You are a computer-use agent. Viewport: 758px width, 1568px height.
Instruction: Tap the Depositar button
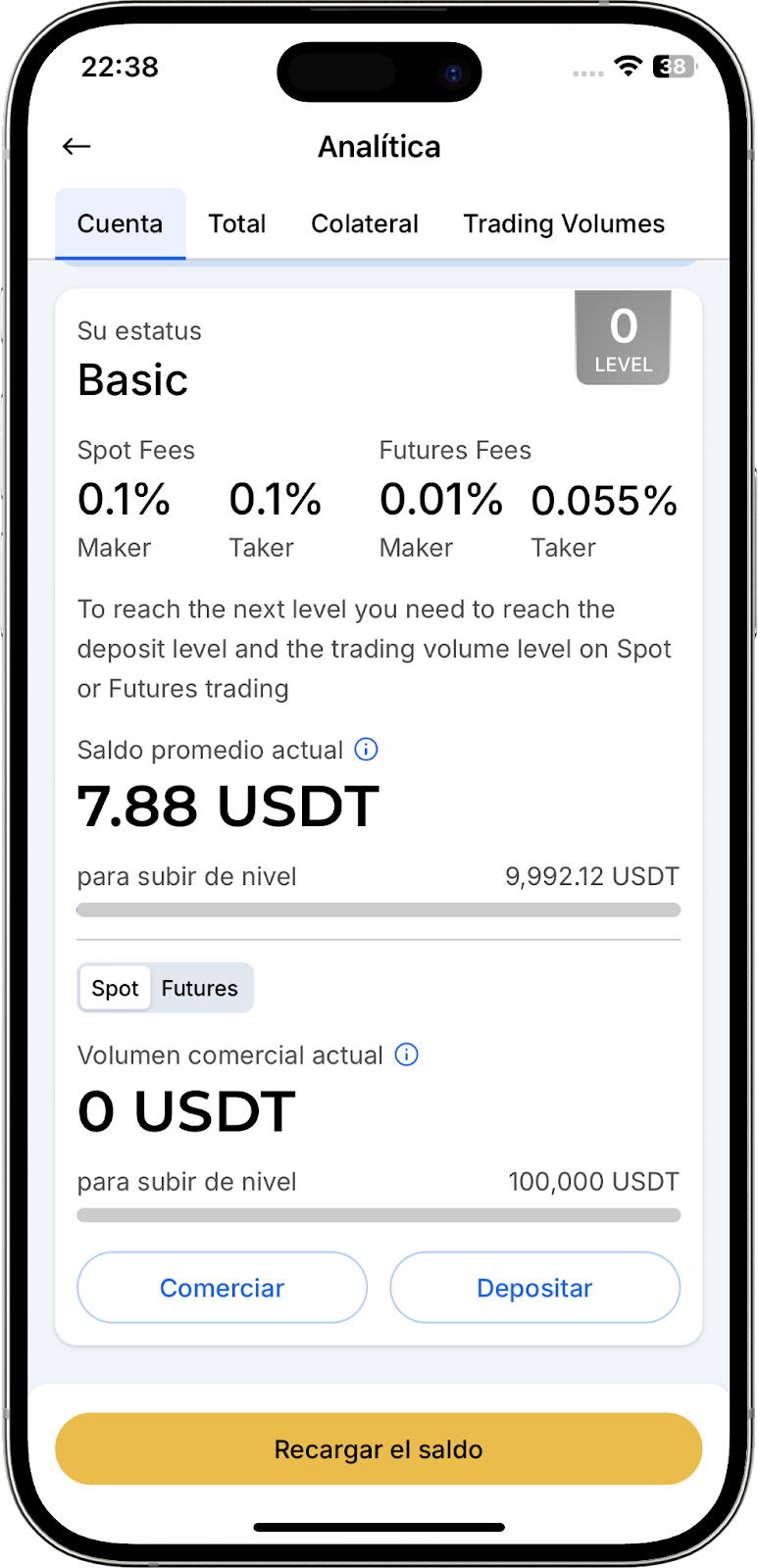point(534,1288)
